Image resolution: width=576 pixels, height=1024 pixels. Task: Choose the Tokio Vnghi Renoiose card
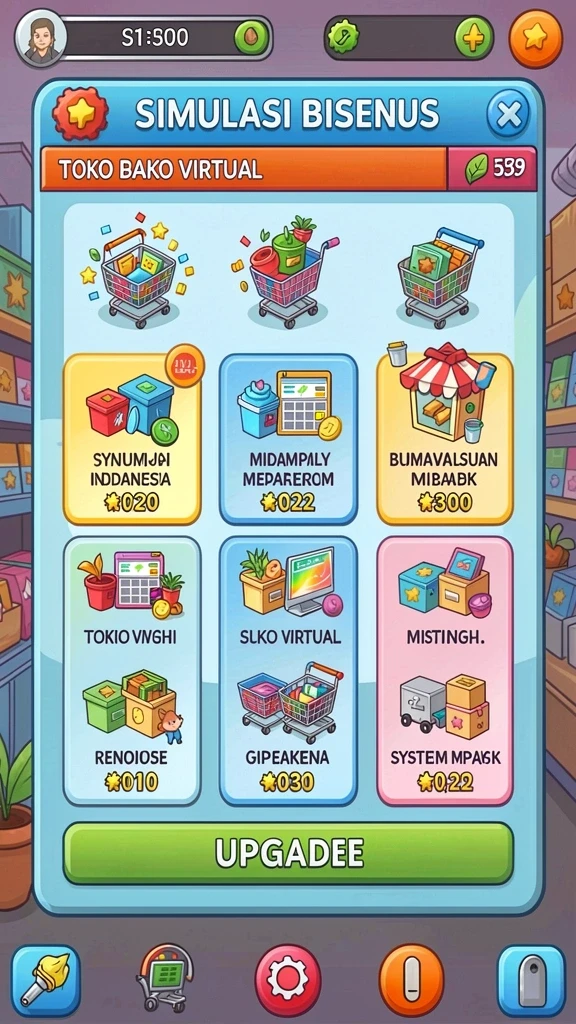[132, 671]
